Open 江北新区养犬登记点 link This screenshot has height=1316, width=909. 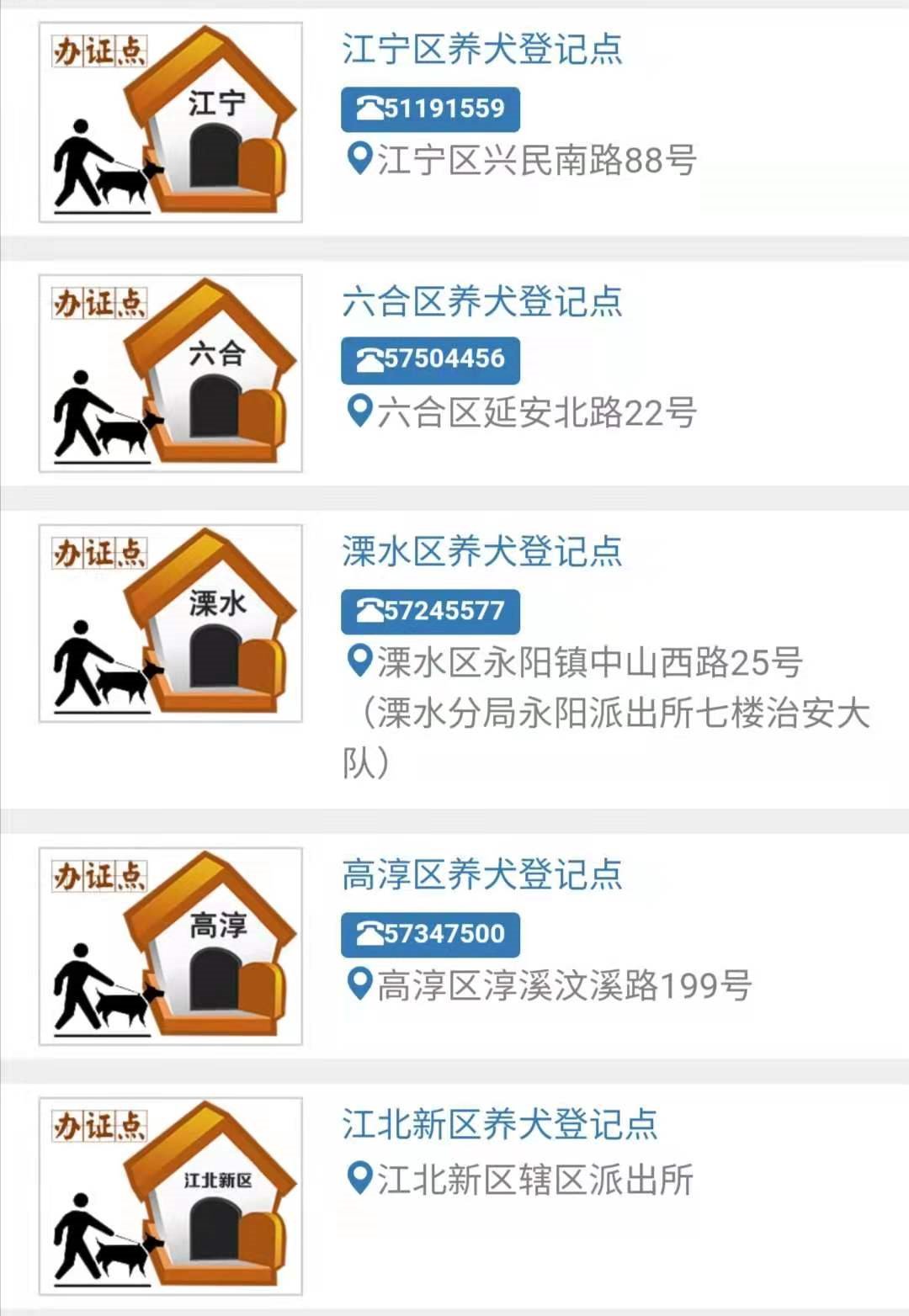pyautogui.click(x=499, y=1125)
